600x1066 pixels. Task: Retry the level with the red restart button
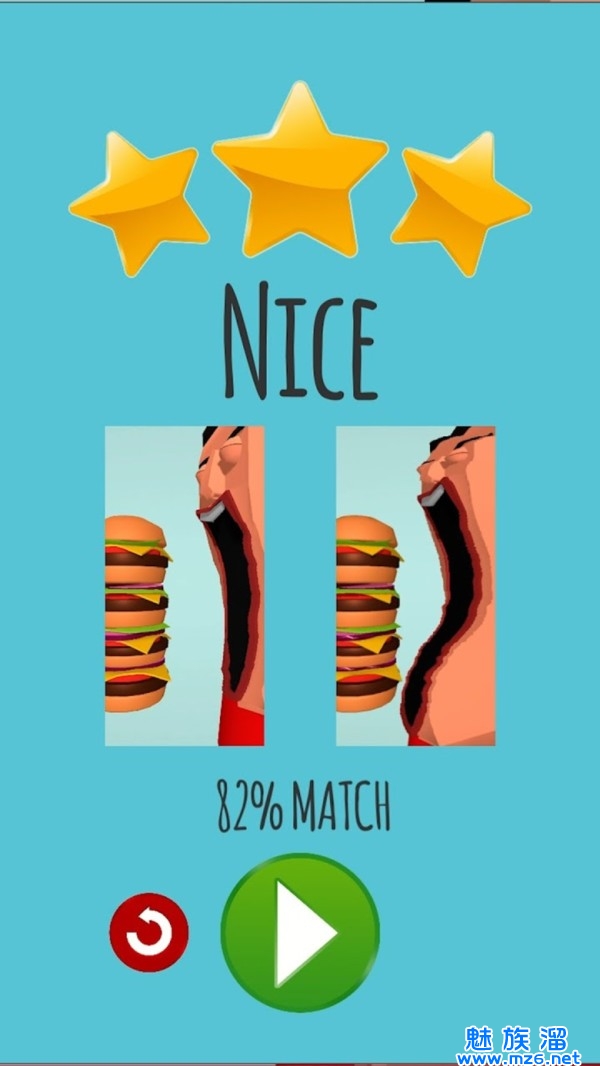click(x=149, y=933)
